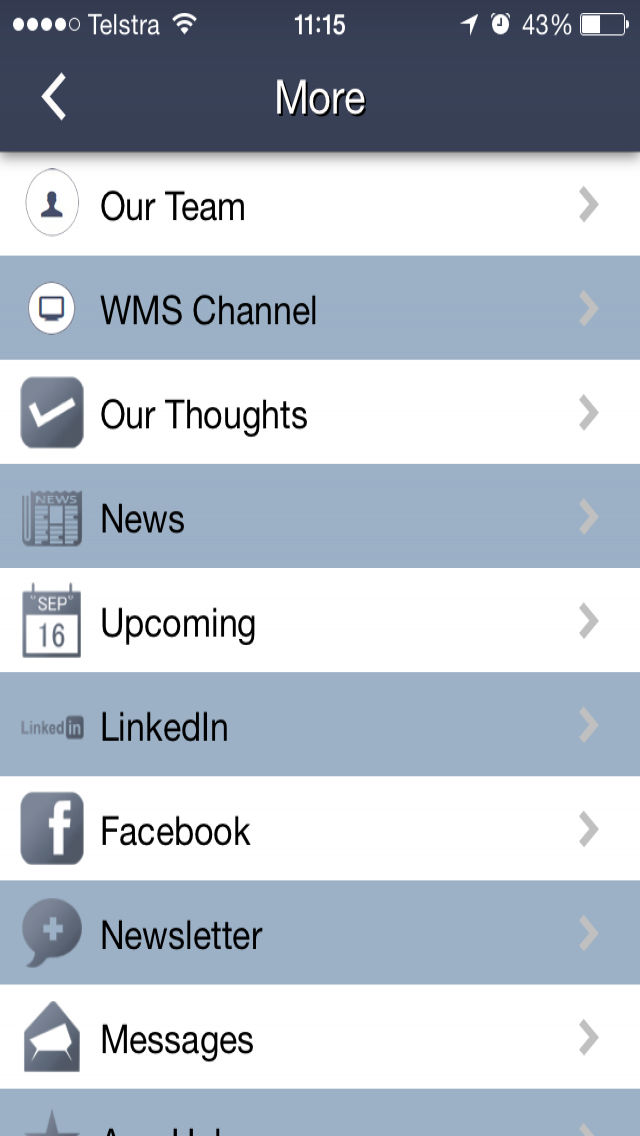Select the News row
This screenshot has height=1136, width=640.
[320, 517]
